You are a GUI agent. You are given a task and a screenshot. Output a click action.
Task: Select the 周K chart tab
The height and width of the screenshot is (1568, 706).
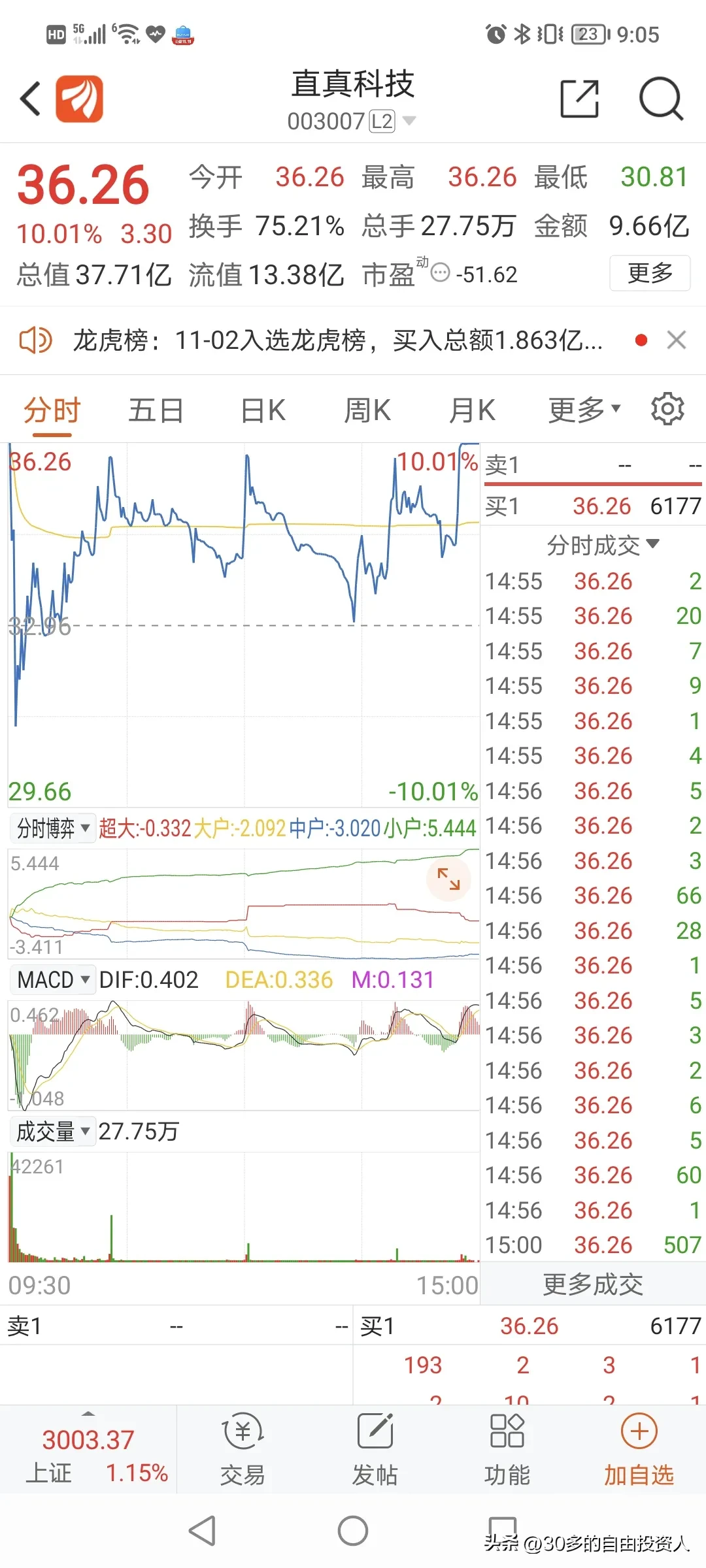[x=367, y=410]
